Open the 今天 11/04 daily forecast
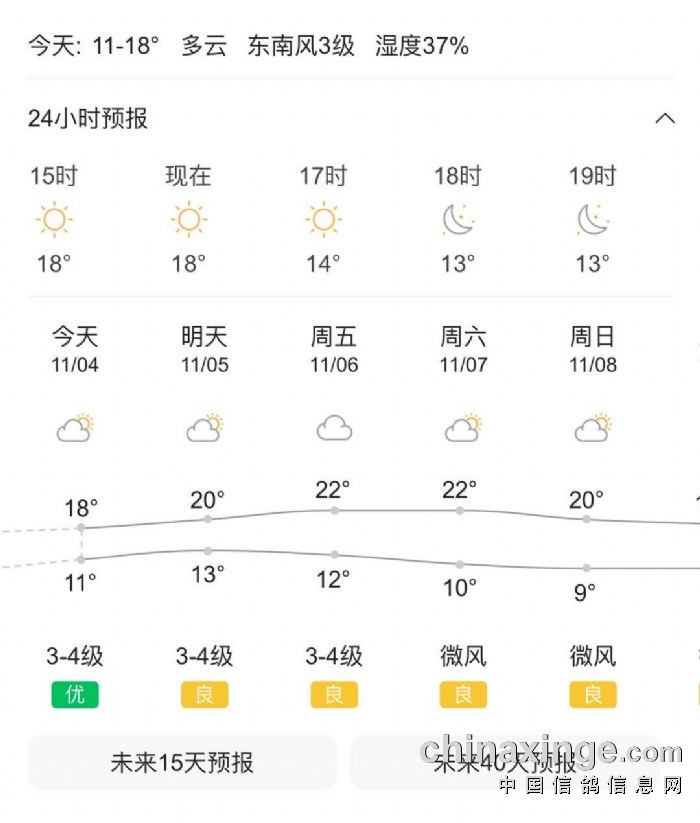Viewport: 700px width, 823px height. pyautogui.click(x=75, y=350)
